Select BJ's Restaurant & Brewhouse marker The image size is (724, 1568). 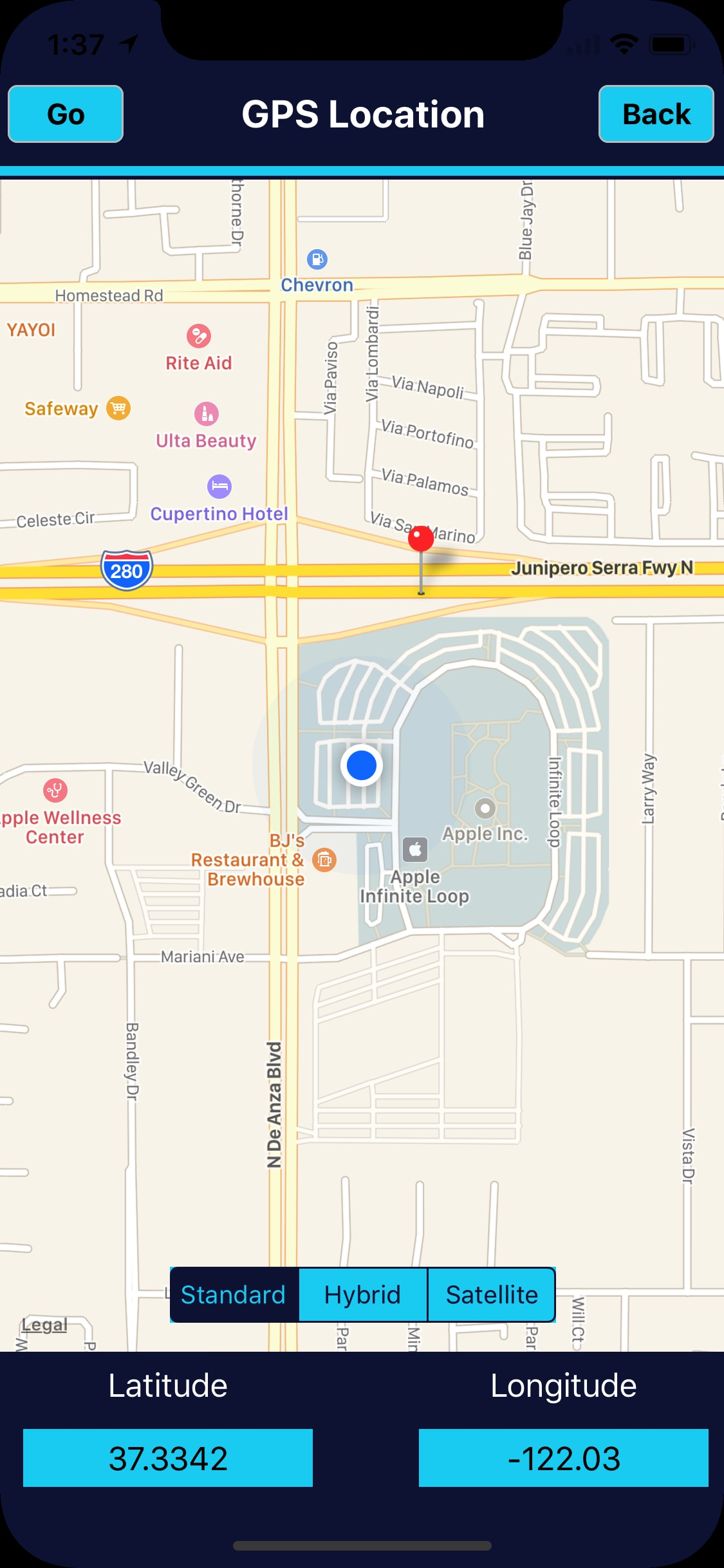324,859
